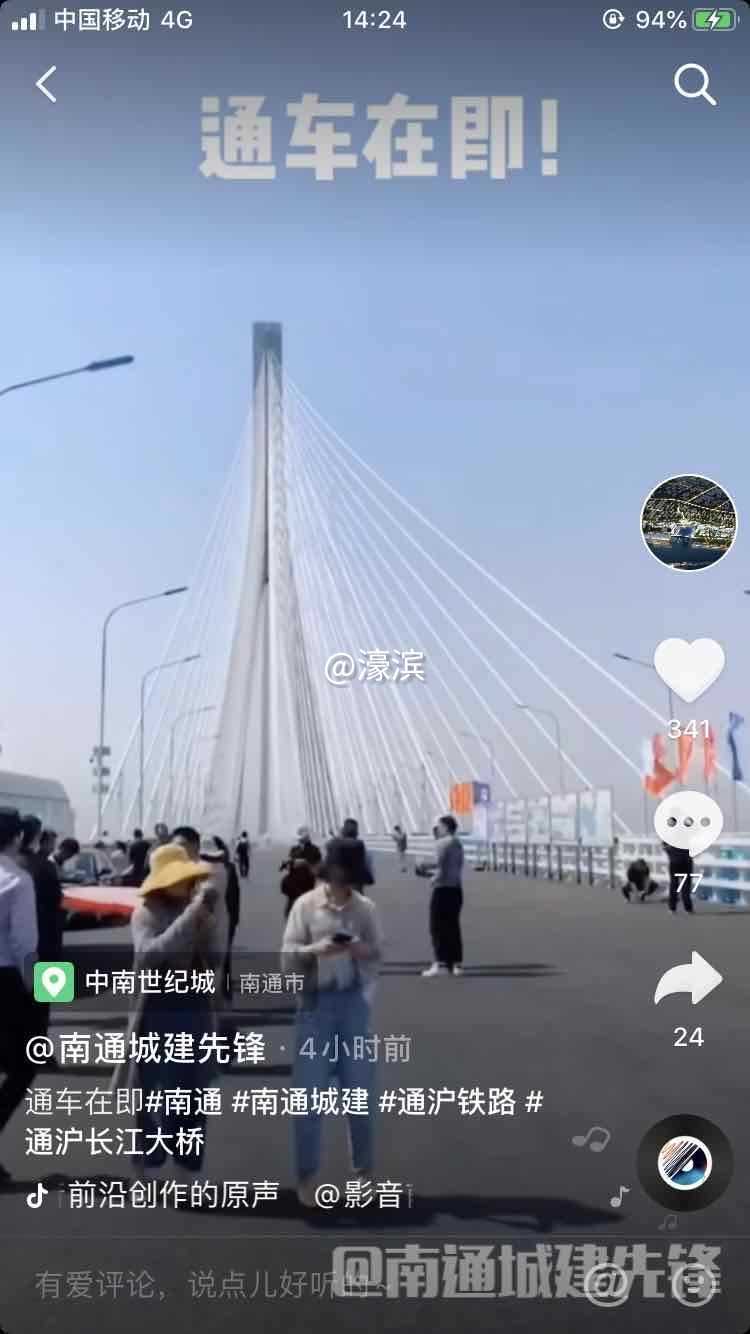Like this video with the heart
The width and height of the screenshot is (750, 1334).
pyautogui.click(x=688, y=670)
